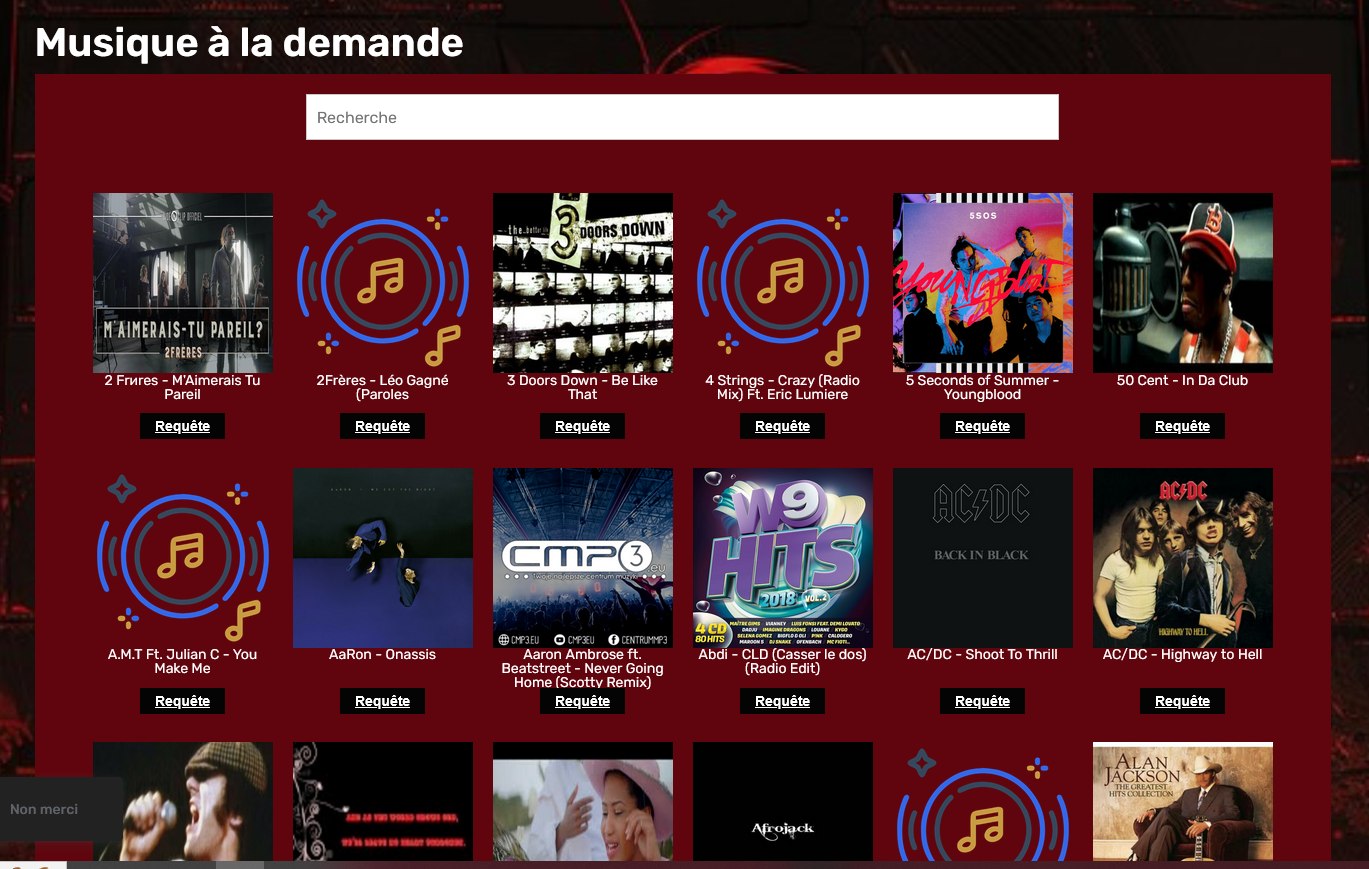Dismiss with the Non merci button
Screen dimensions: 1369x869
point(44,809)
